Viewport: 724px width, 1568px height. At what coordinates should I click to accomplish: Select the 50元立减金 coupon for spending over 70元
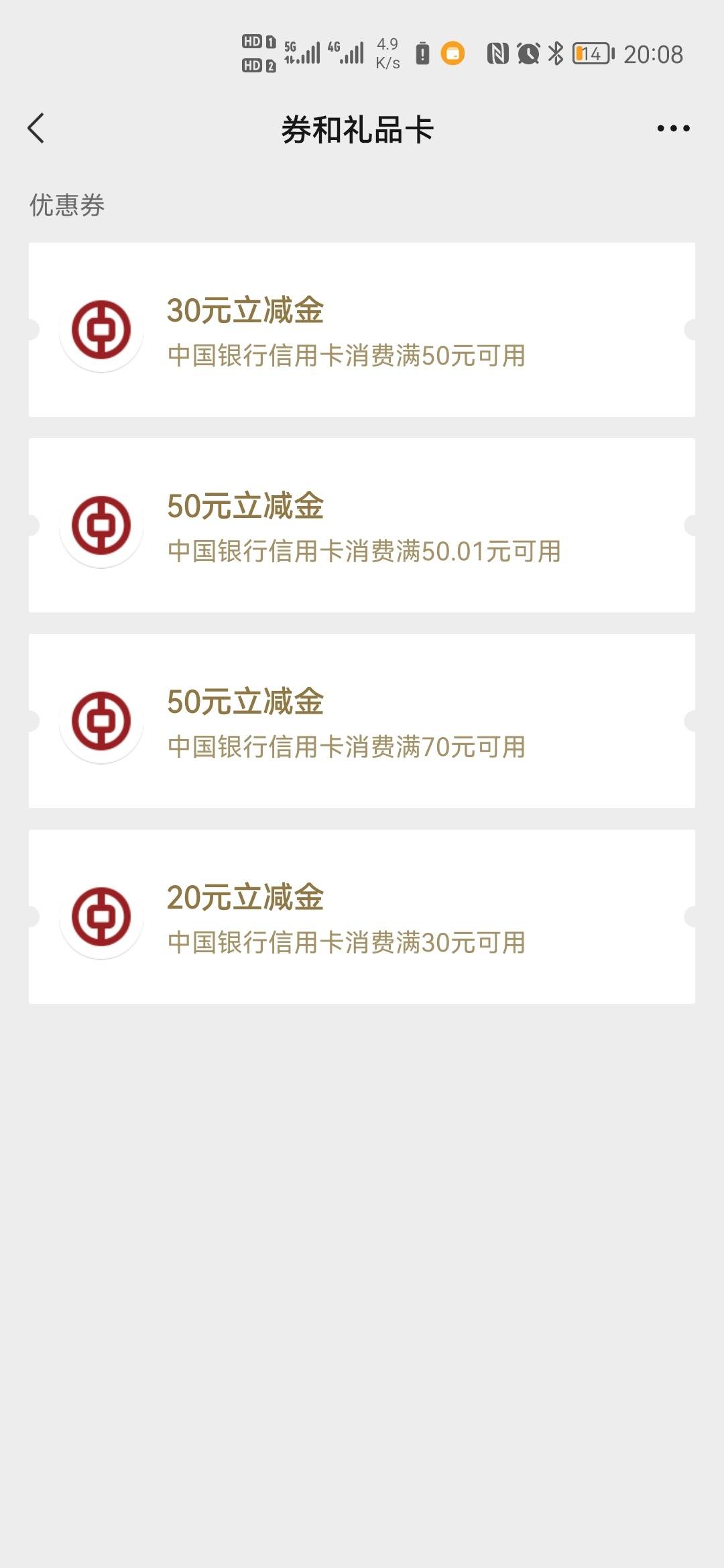click(x=362, y=721)
